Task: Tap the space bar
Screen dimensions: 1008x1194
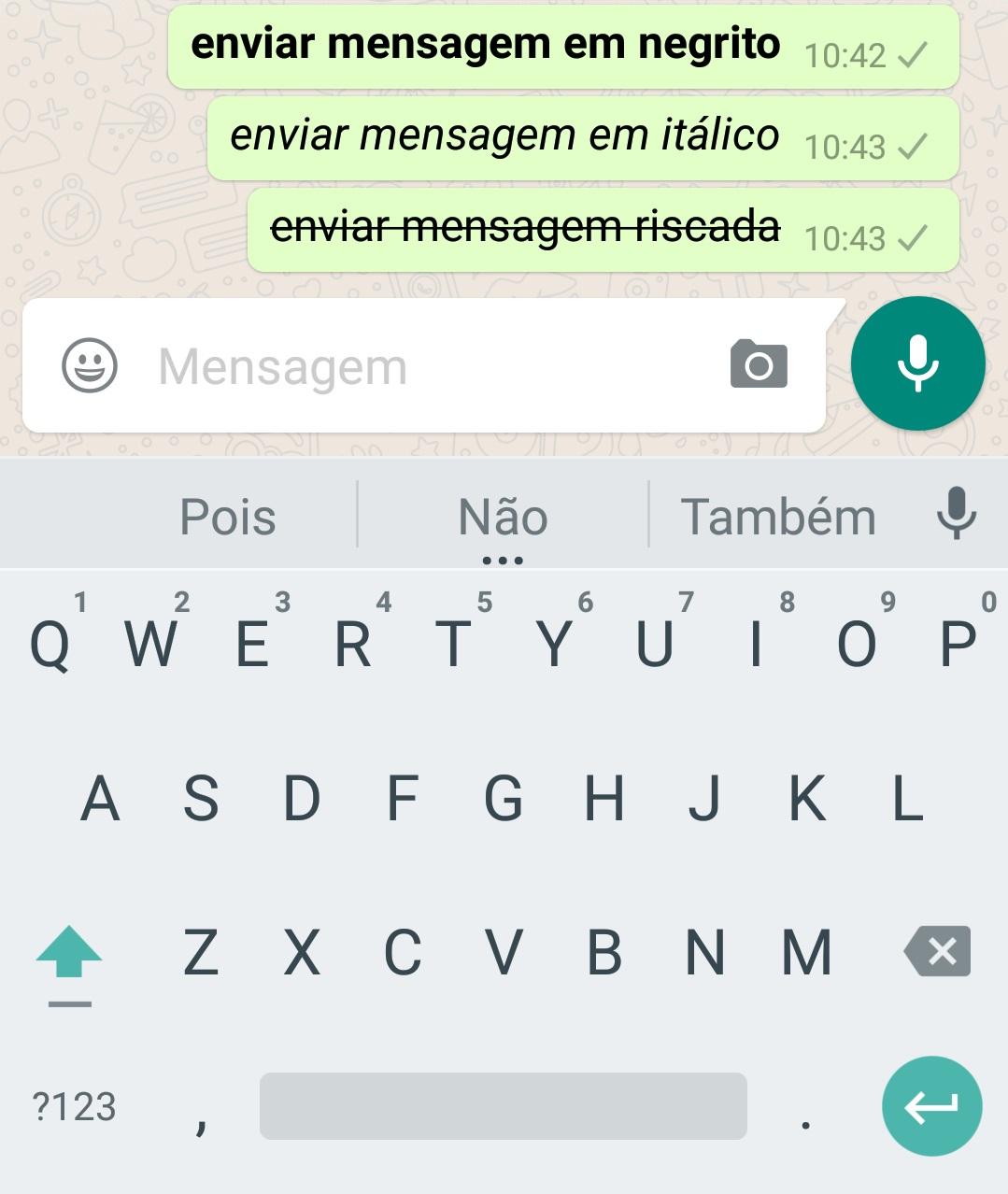Action: (503, 1106)
